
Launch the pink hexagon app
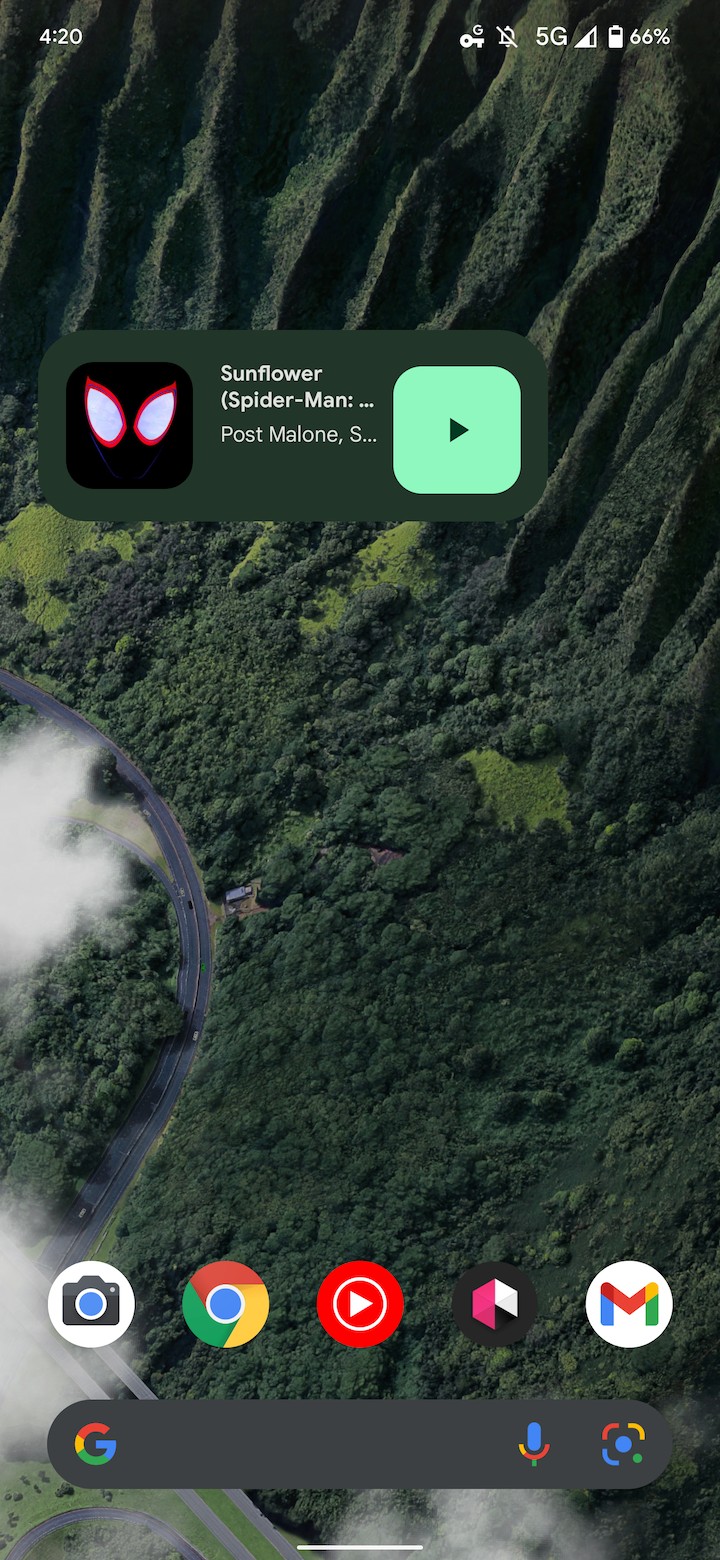(495, 1304)
